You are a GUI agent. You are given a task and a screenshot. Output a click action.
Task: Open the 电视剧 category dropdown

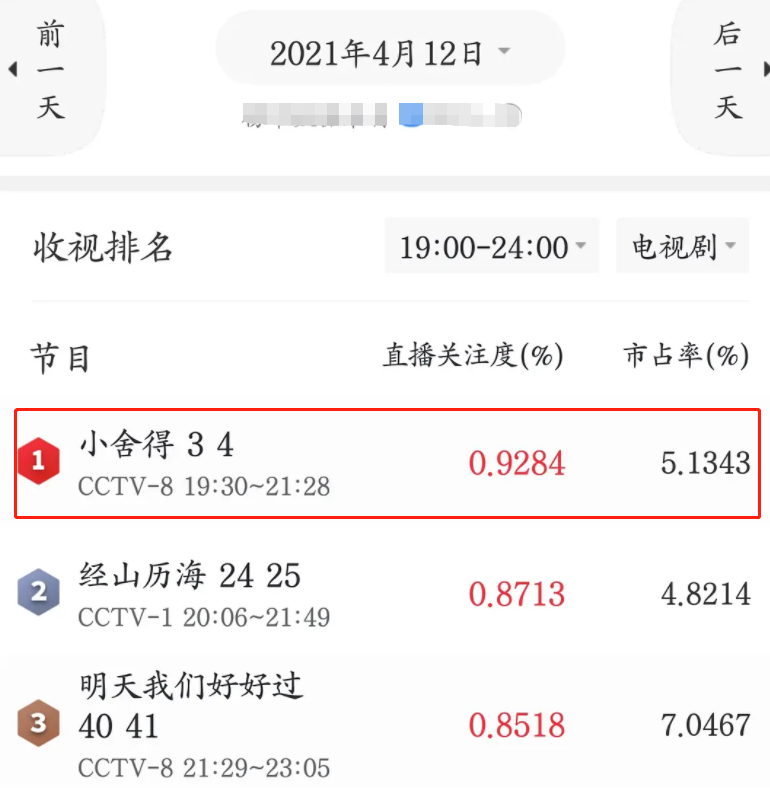click(682, 245)
